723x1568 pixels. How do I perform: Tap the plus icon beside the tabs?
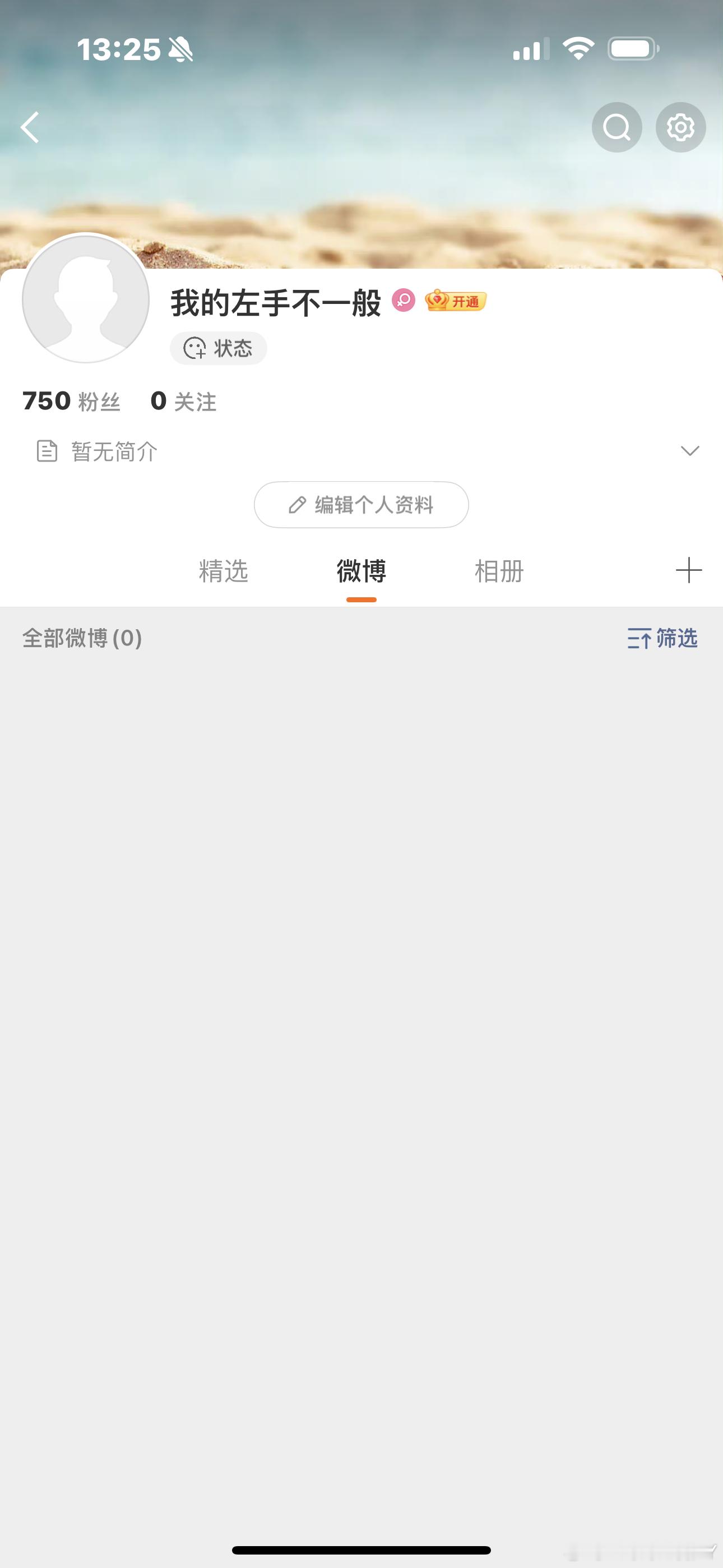coord(689,571)
